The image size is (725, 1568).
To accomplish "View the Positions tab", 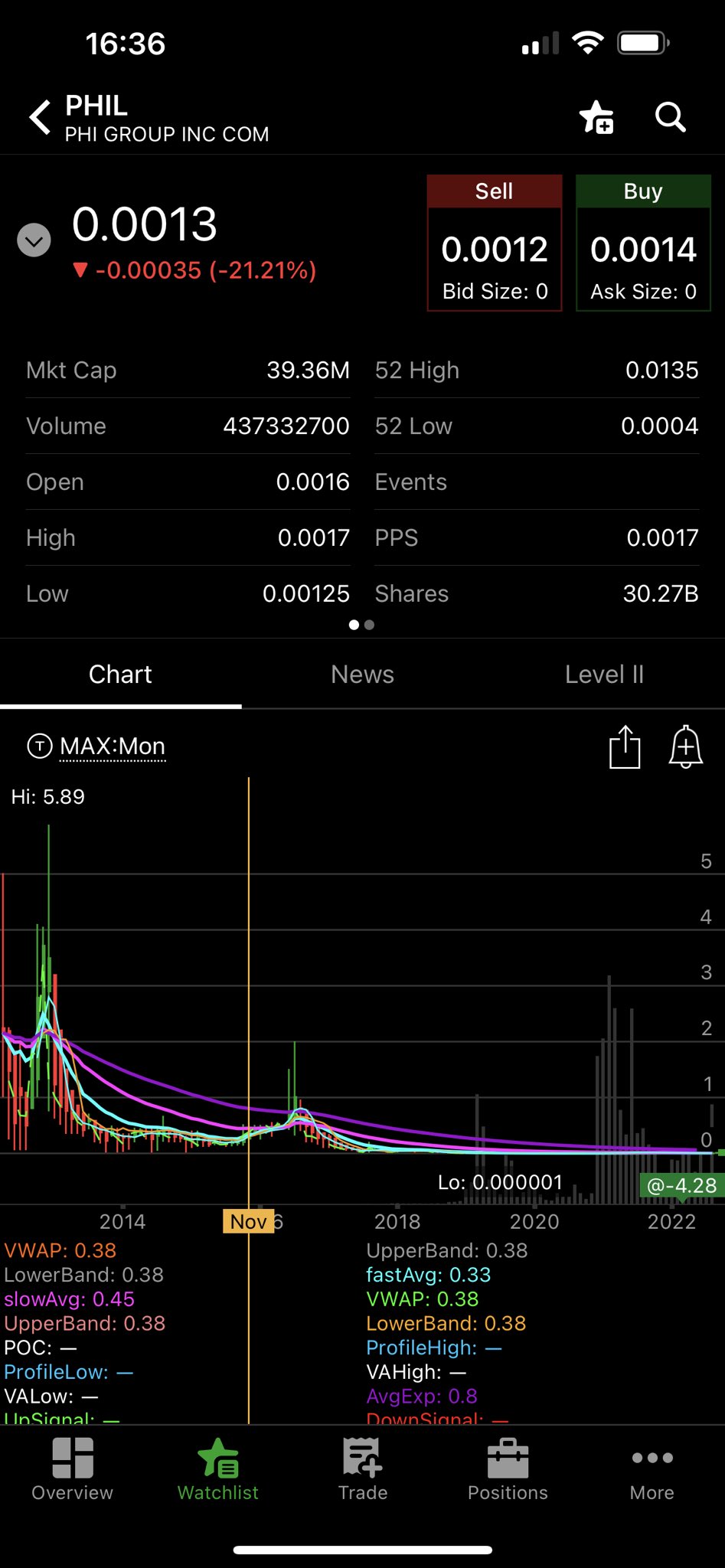I will [508, 1469].
